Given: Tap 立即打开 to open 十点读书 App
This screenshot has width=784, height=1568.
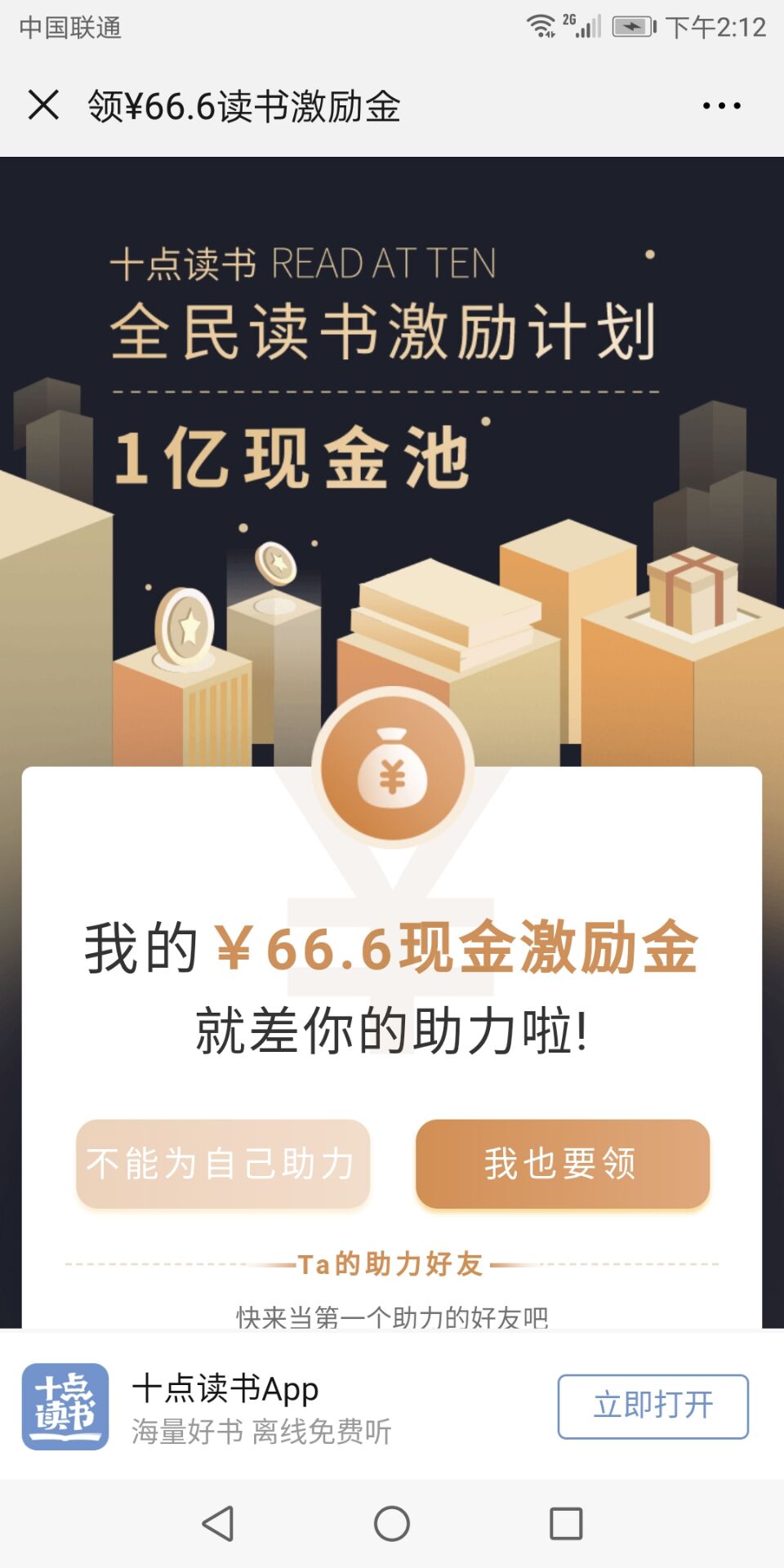Looking at the screenshot, I should 653,1406.
